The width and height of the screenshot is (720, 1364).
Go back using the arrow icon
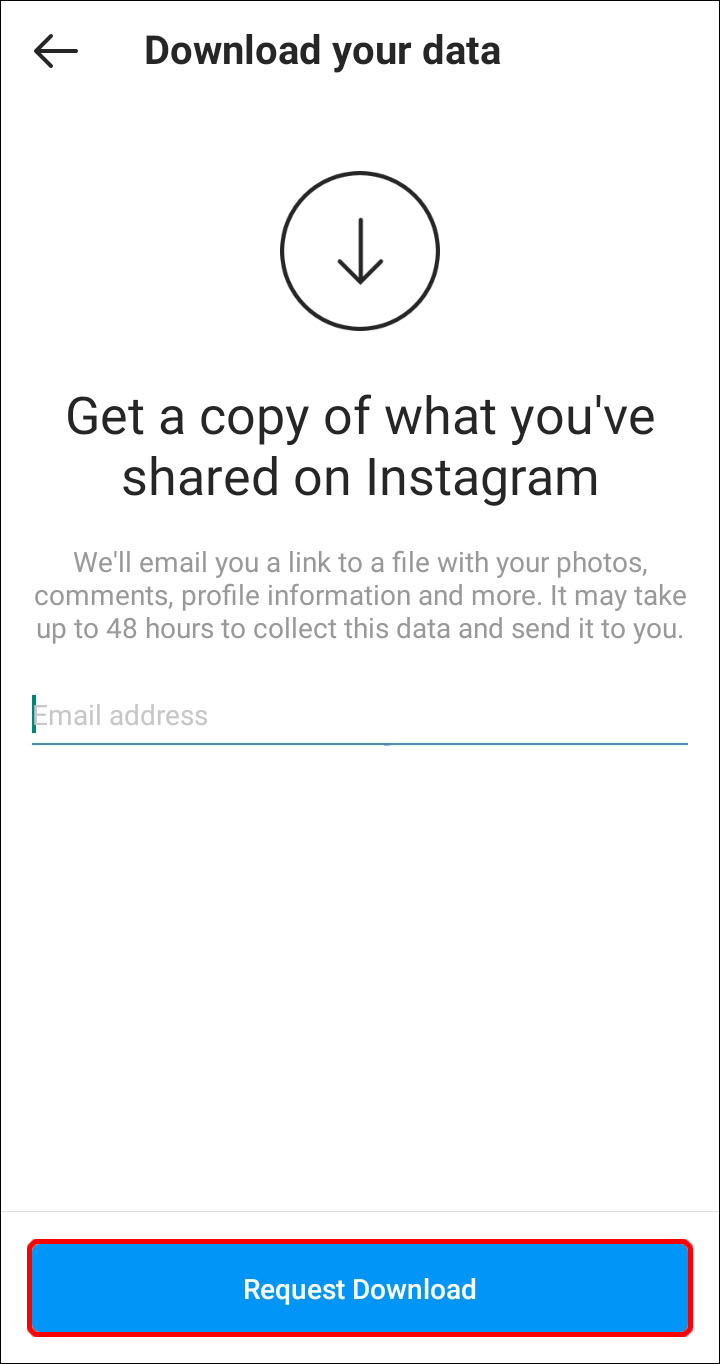[56, 51]
